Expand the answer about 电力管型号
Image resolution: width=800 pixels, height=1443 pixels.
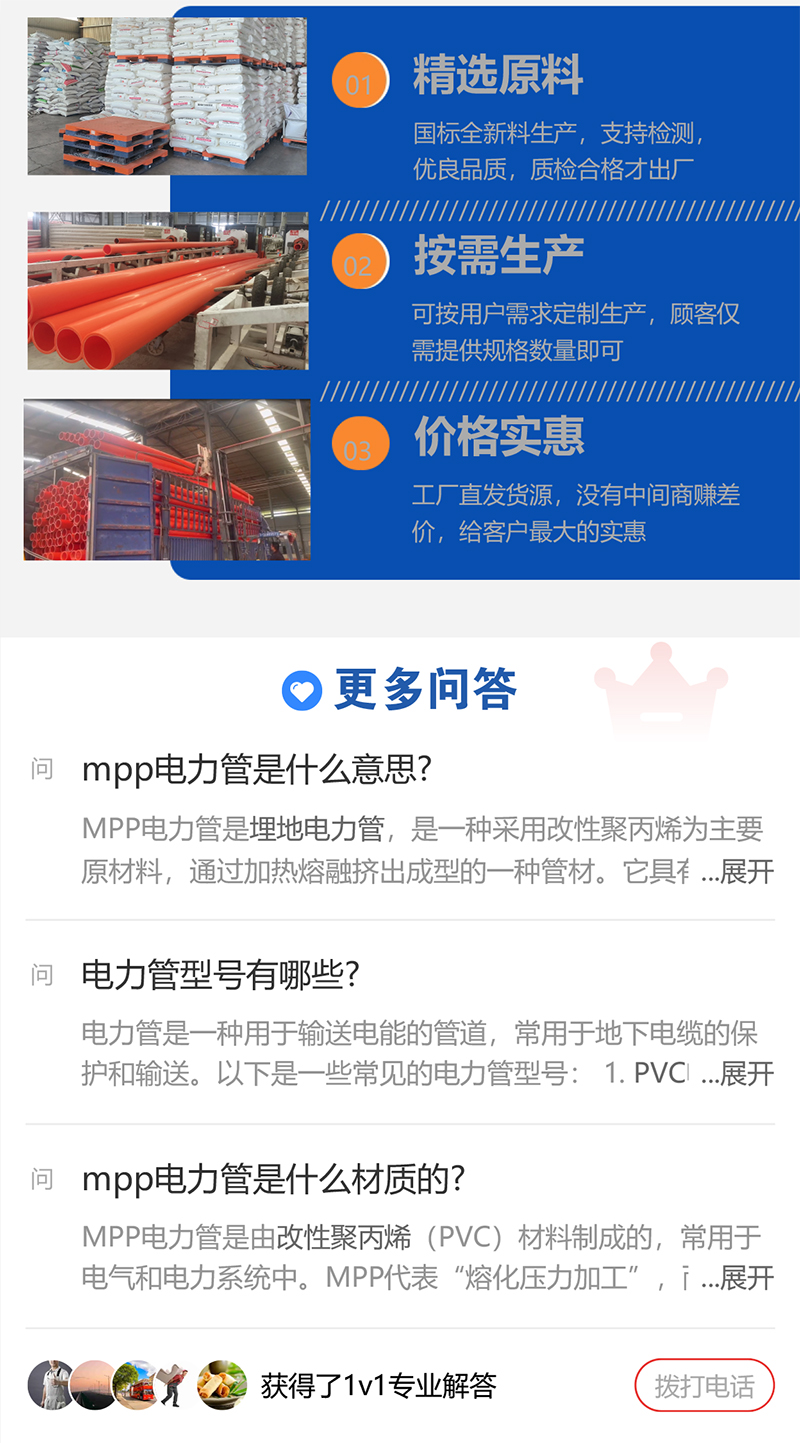738,1074
